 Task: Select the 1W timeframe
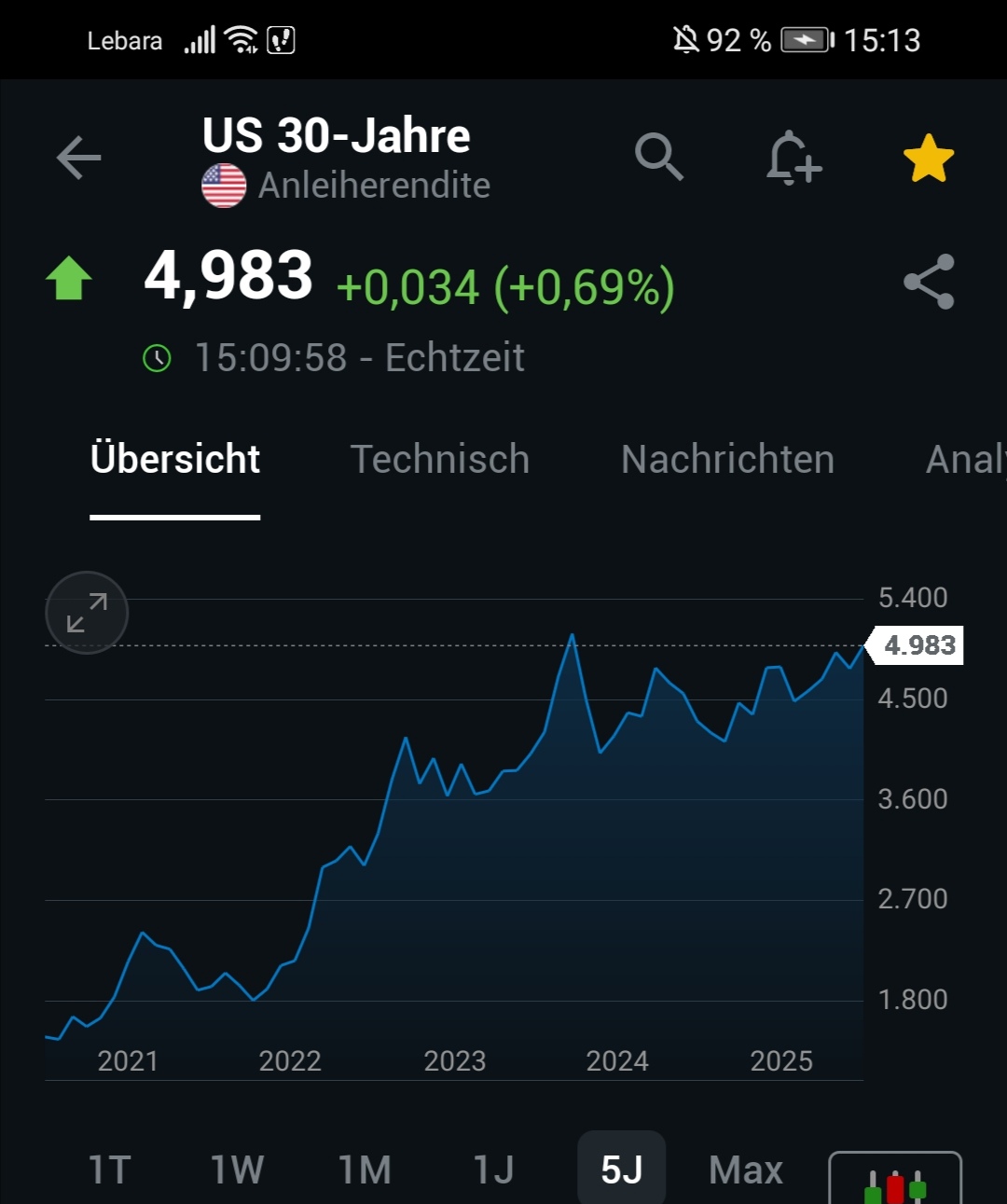pyautogui.click(x=237, y=1168)
